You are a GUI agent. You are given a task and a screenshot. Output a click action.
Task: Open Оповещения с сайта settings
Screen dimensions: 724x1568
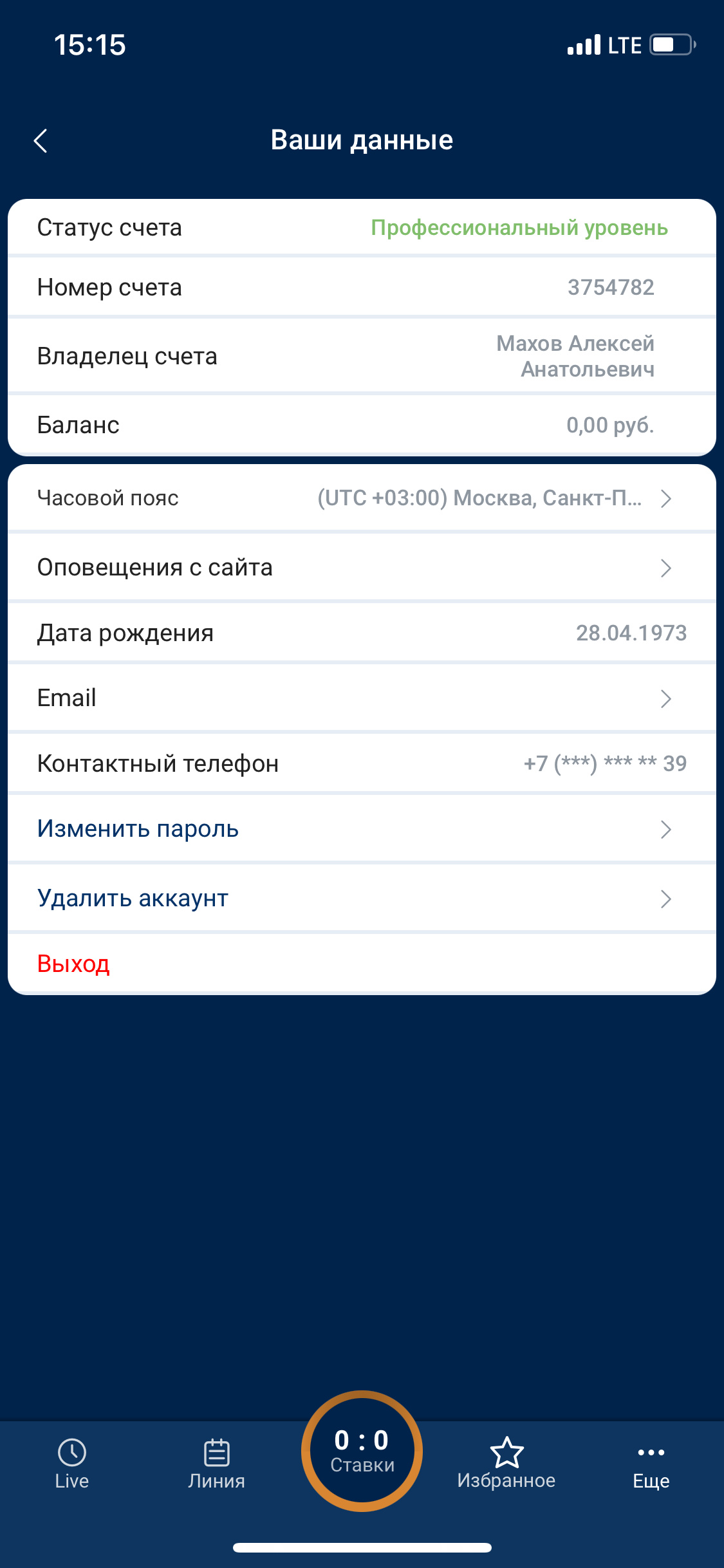coord(362,568)
